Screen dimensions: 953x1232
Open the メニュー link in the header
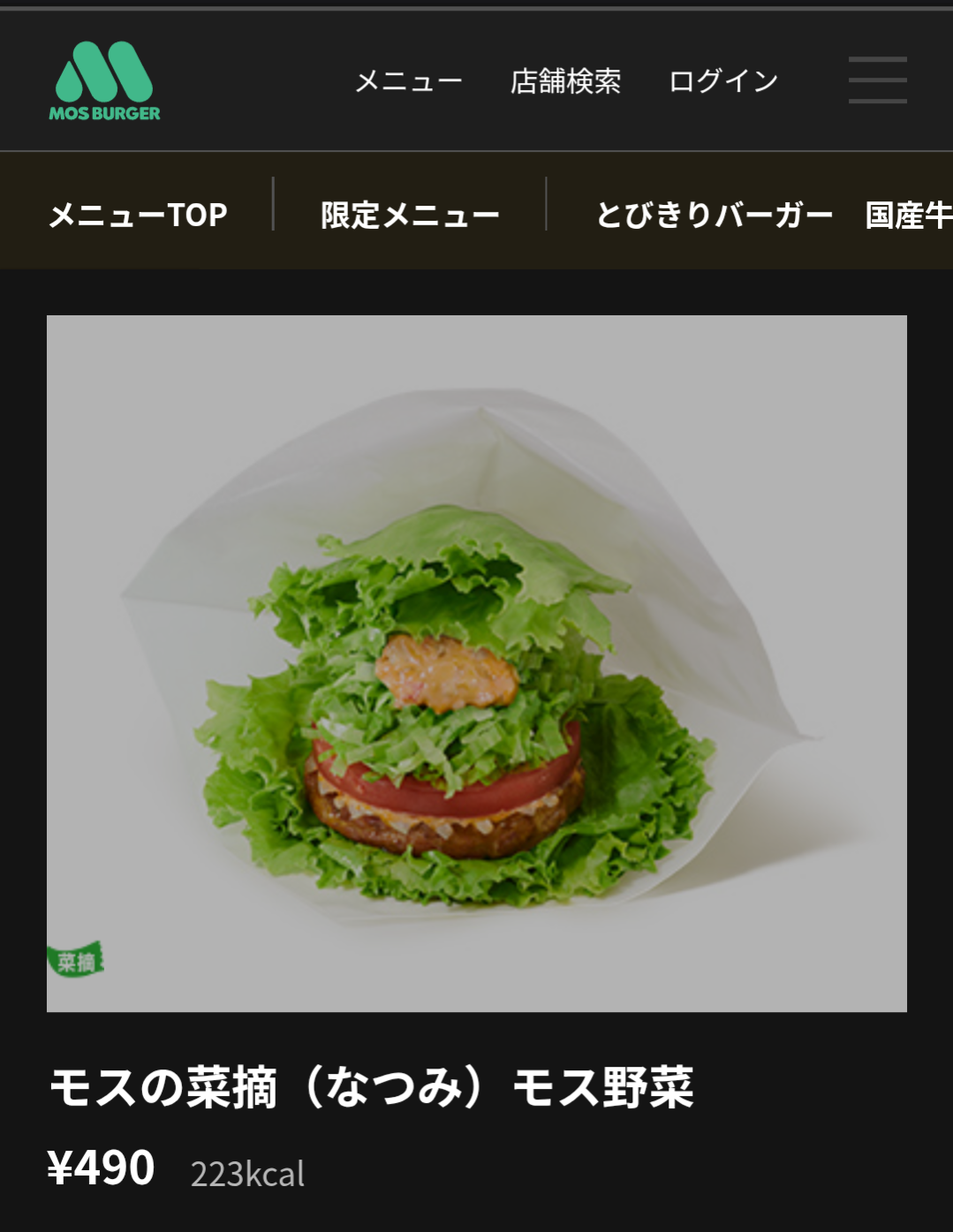[408, 81]
